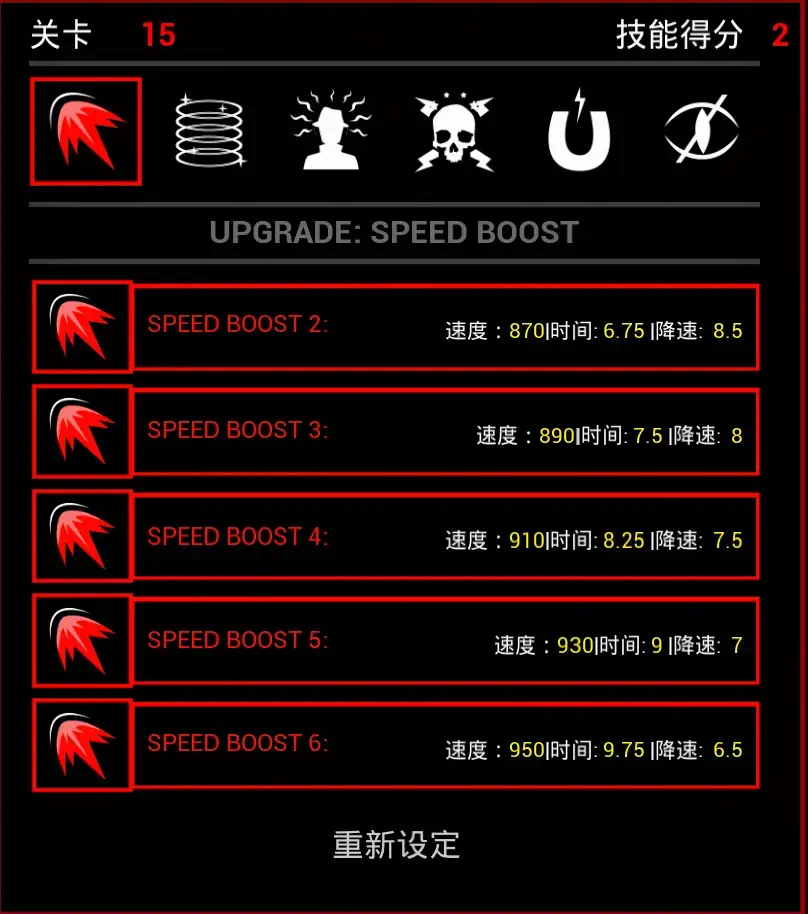Switch to the spring jump skill
This screenshot has width=808, height=914.
tap(209, 130)
